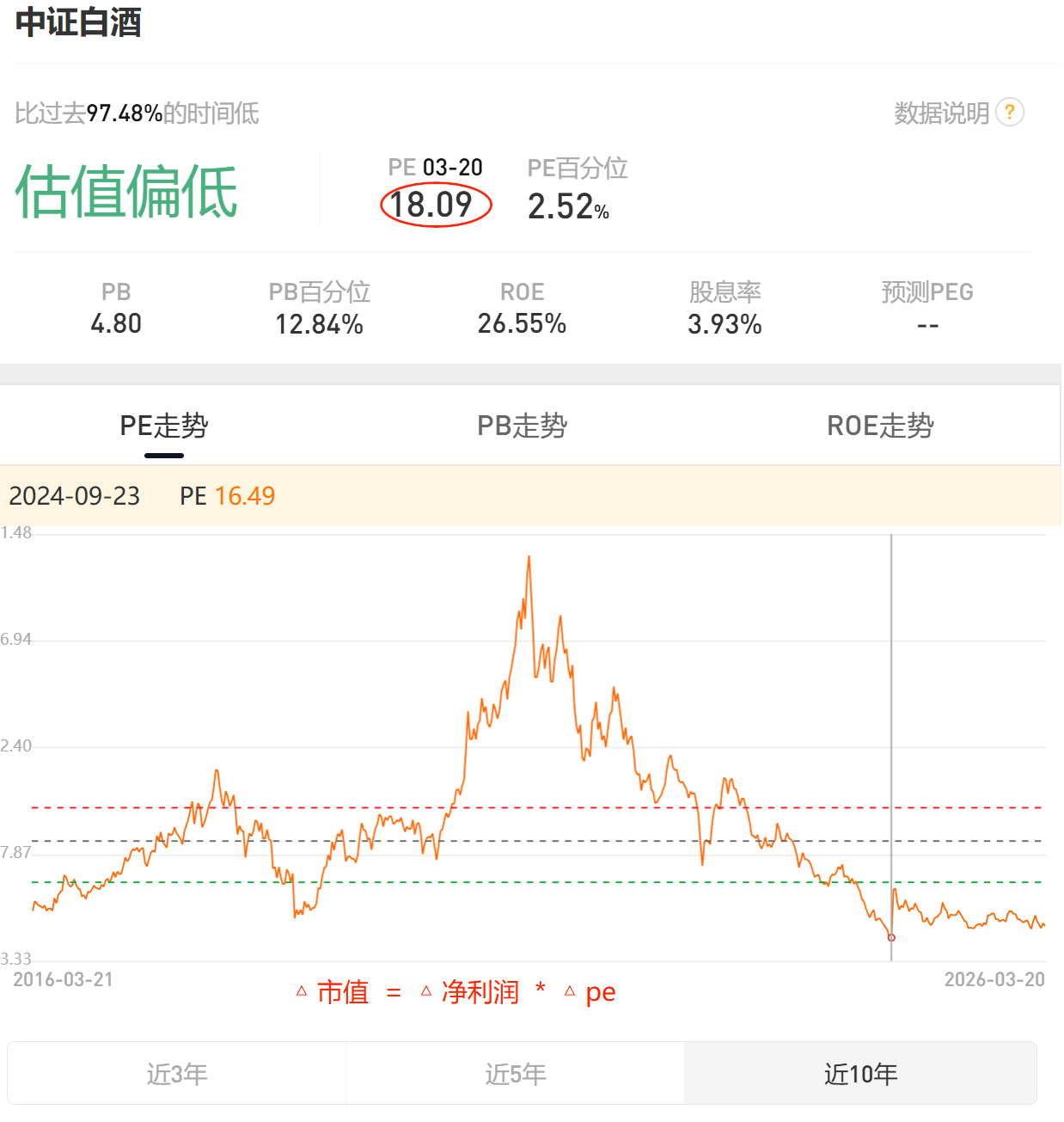Select the 近5年 time range

pyautogui.click(x=516, y=1074)
